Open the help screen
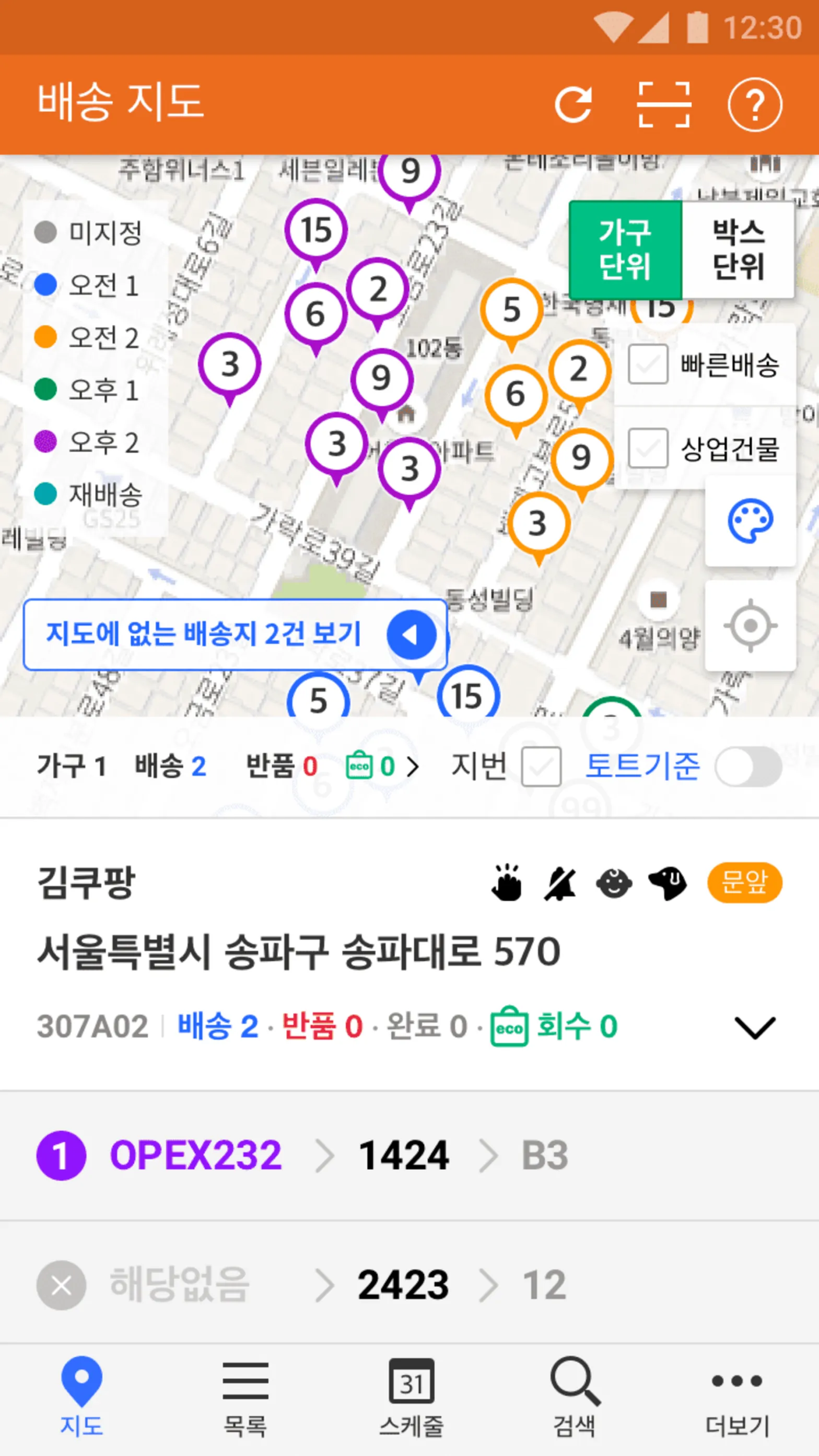 pos(755,104)
